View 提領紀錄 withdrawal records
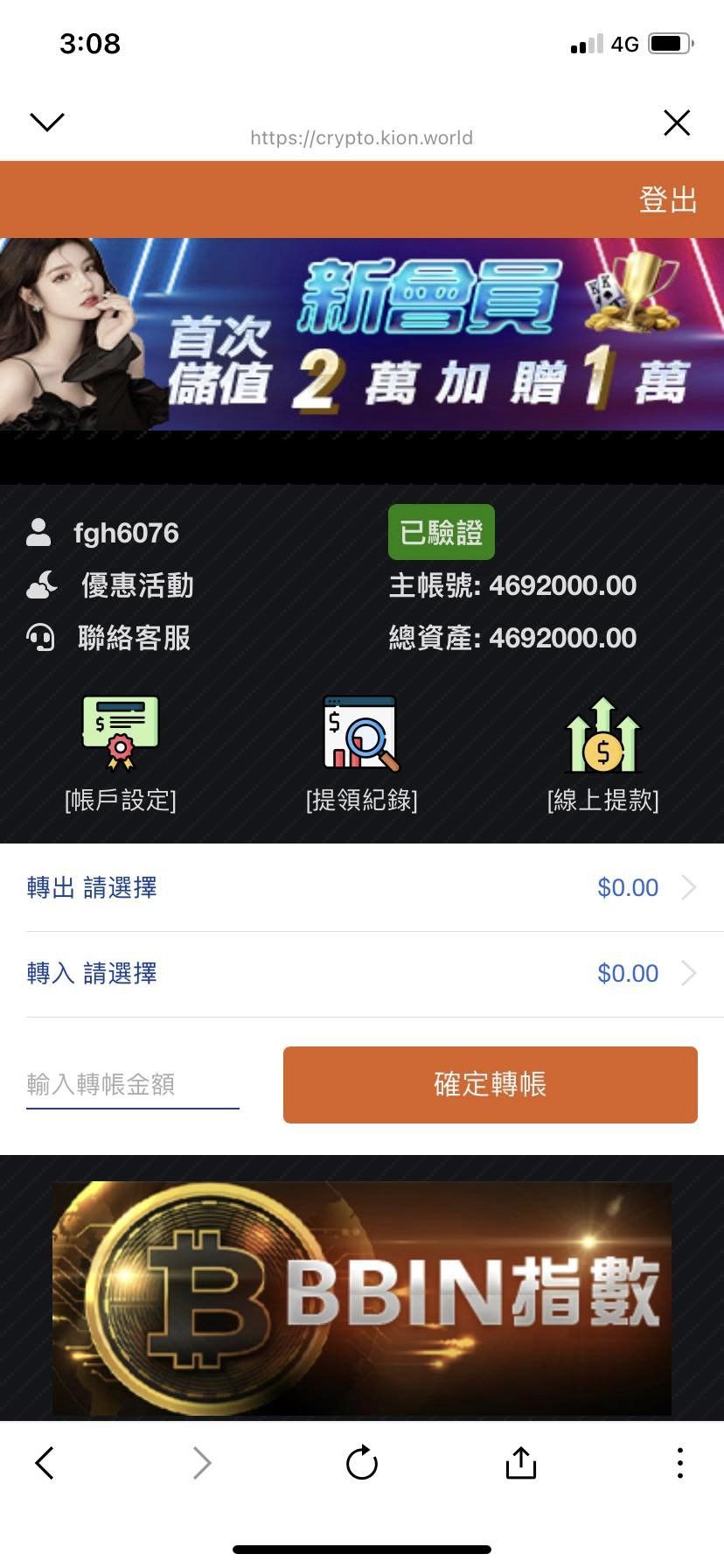This screenshot has height=1568, width=724. point(362,754)
